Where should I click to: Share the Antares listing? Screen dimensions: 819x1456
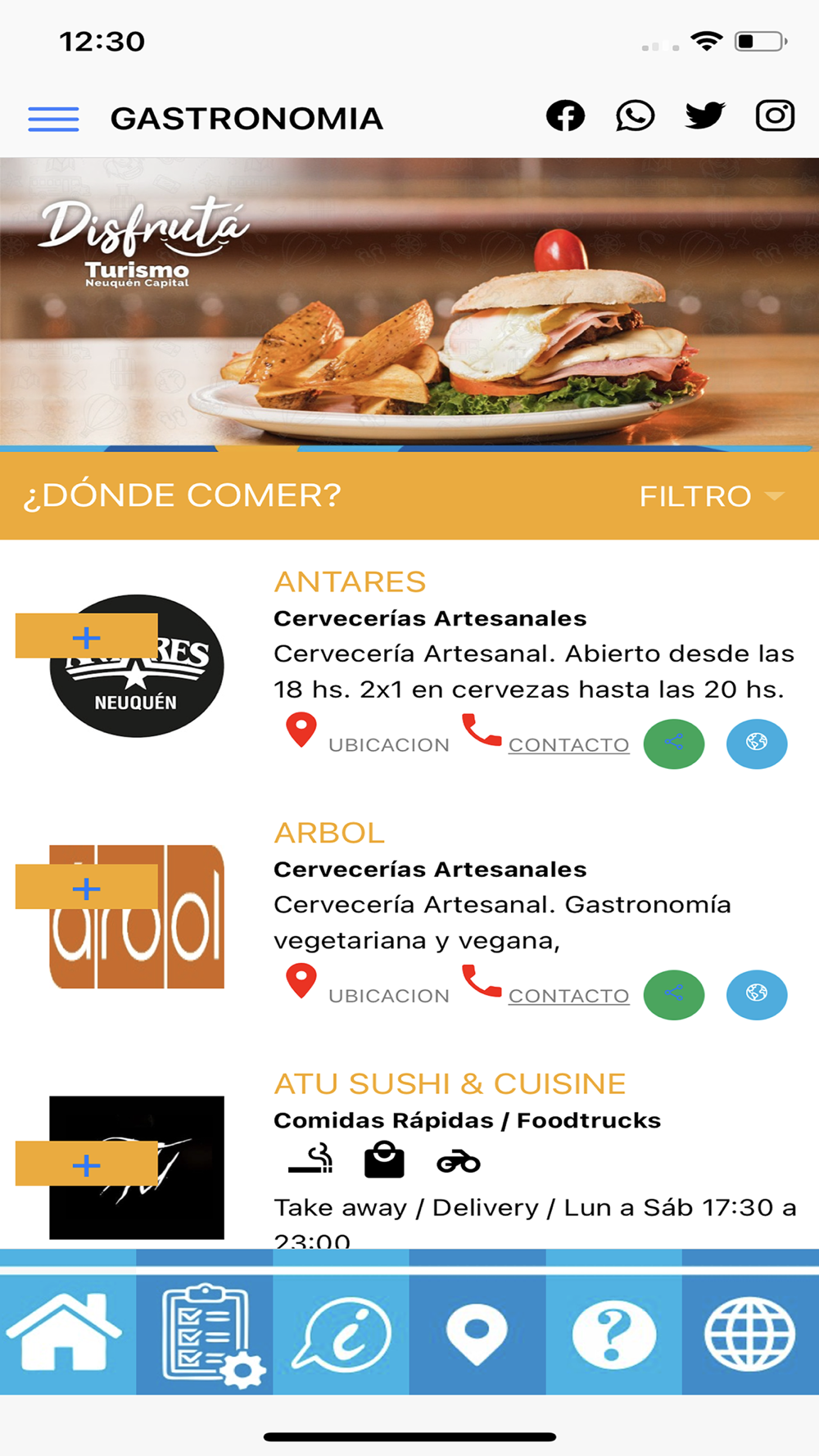[674, 744]
